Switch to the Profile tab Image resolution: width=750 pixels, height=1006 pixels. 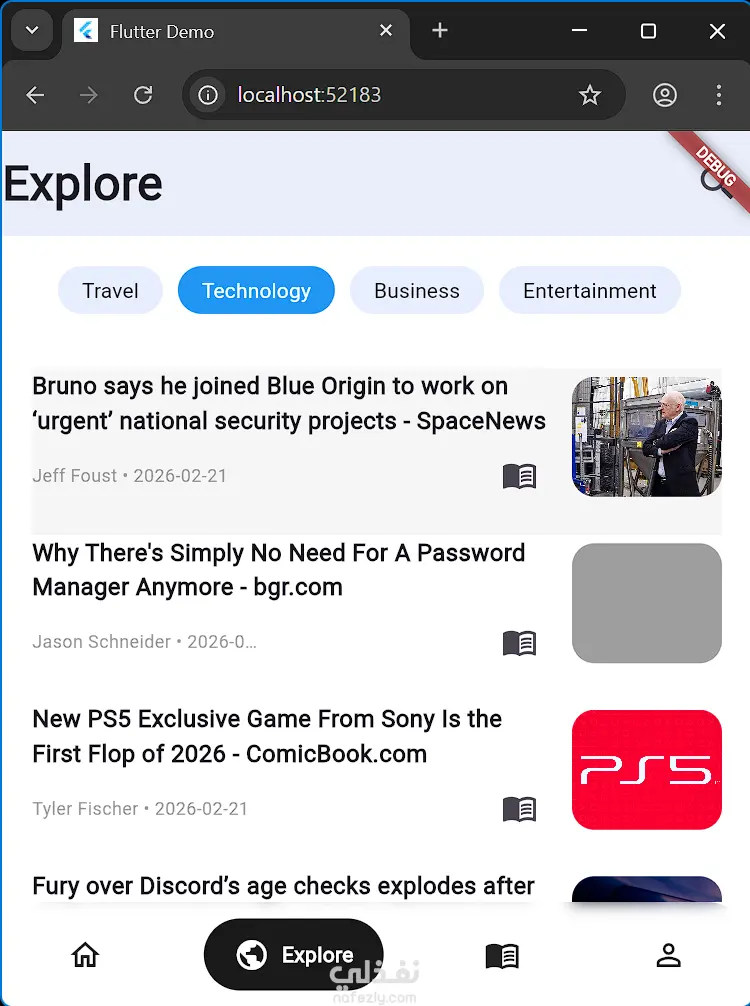(x=668, y=956)
